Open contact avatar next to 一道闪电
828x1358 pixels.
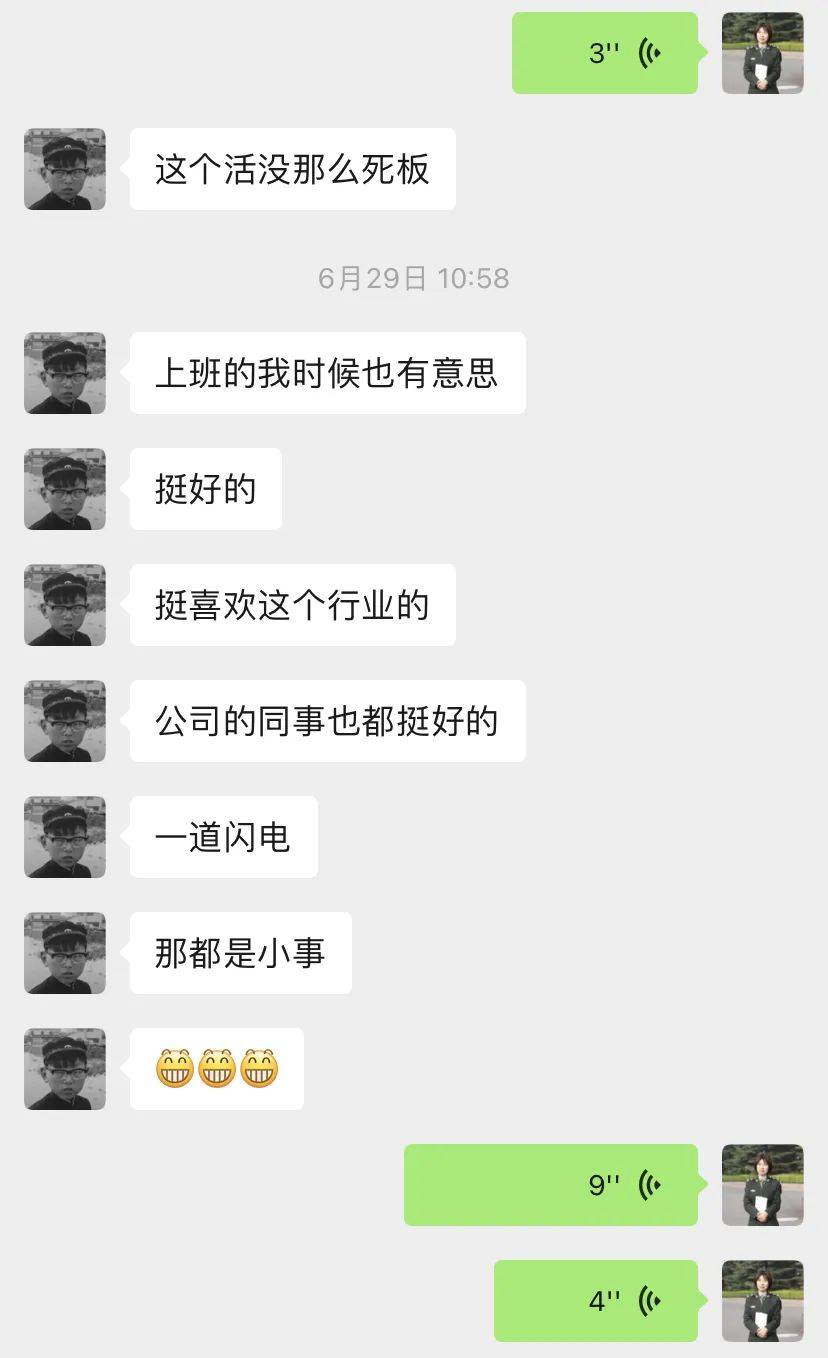[x=65, y=837]
